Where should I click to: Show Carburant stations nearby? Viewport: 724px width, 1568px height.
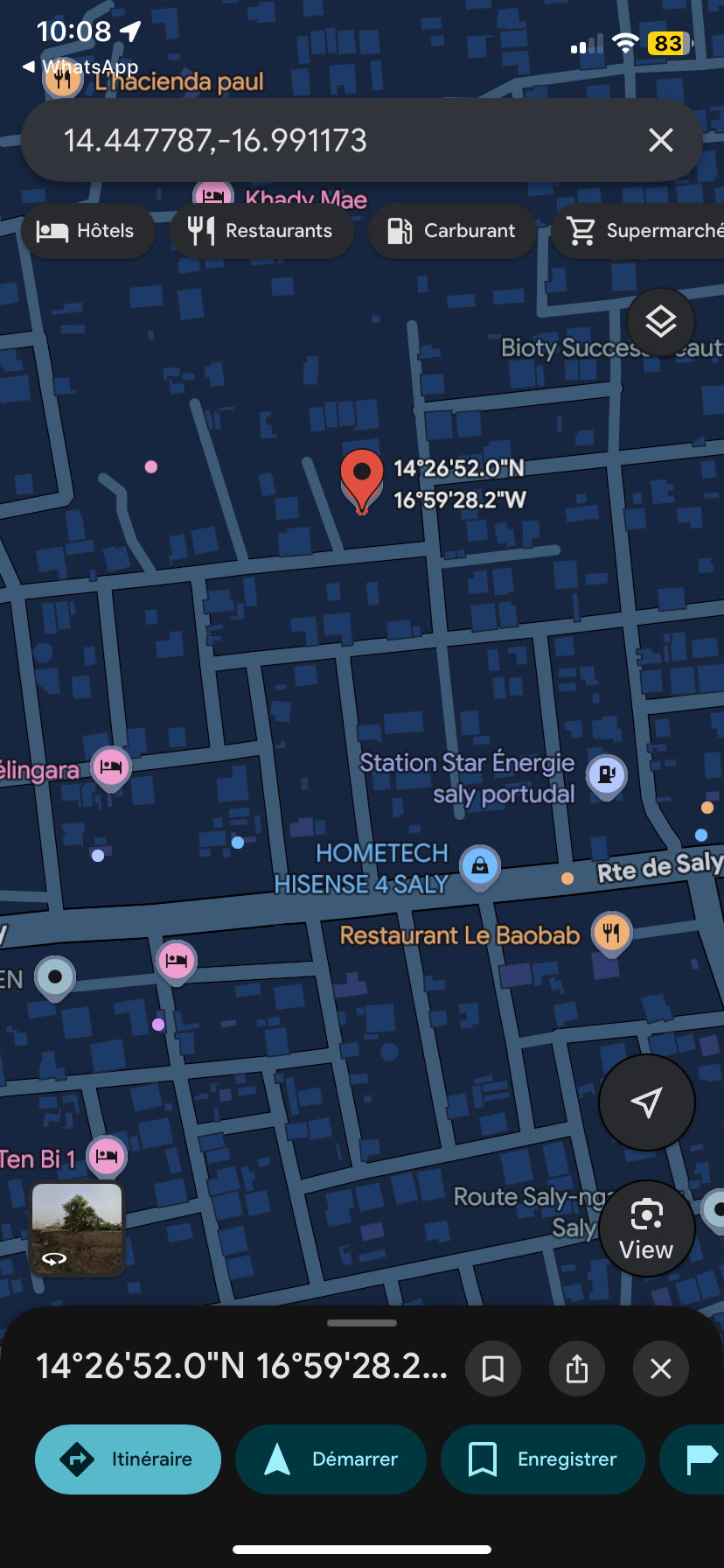[452, 231]
